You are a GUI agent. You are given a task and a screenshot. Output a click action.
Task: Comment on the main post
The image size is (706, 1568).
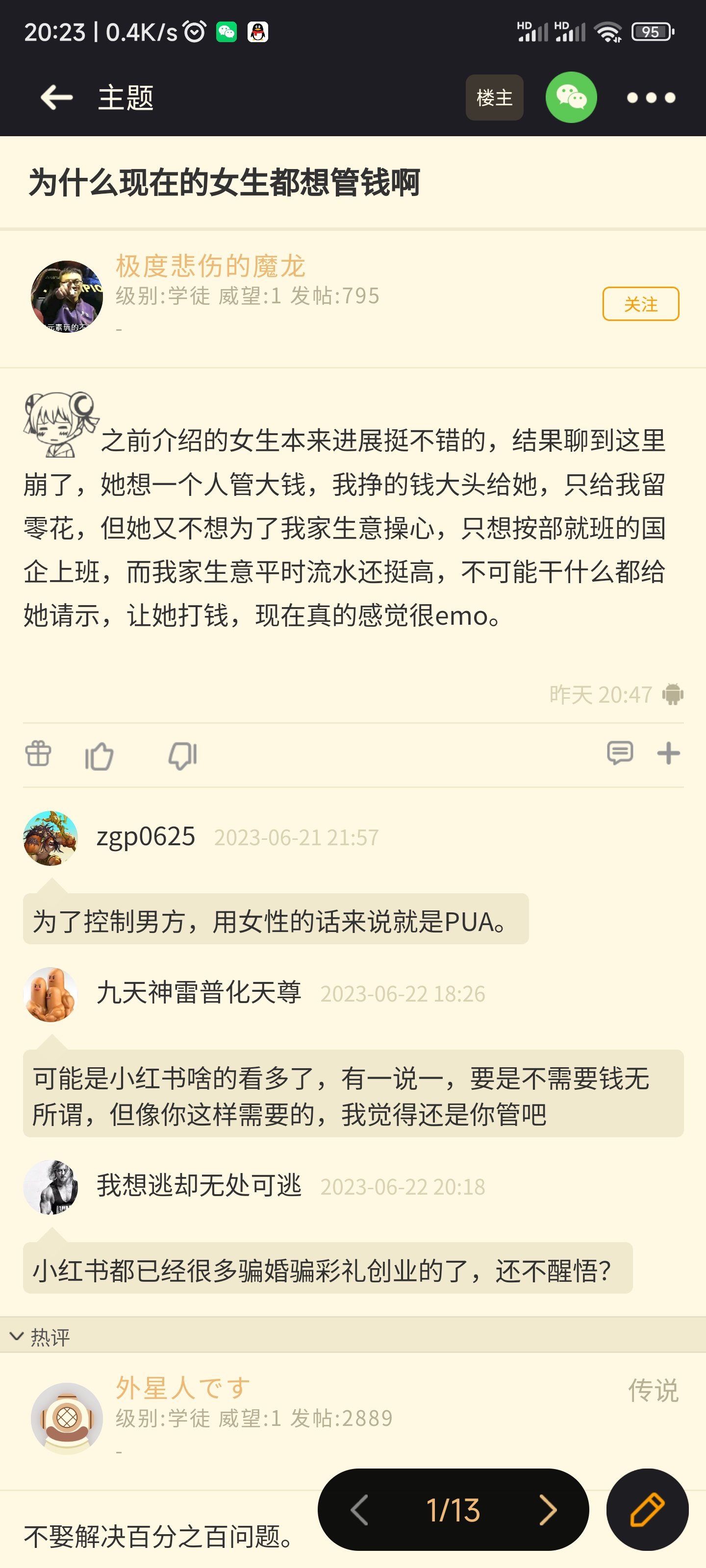point(620,753)
